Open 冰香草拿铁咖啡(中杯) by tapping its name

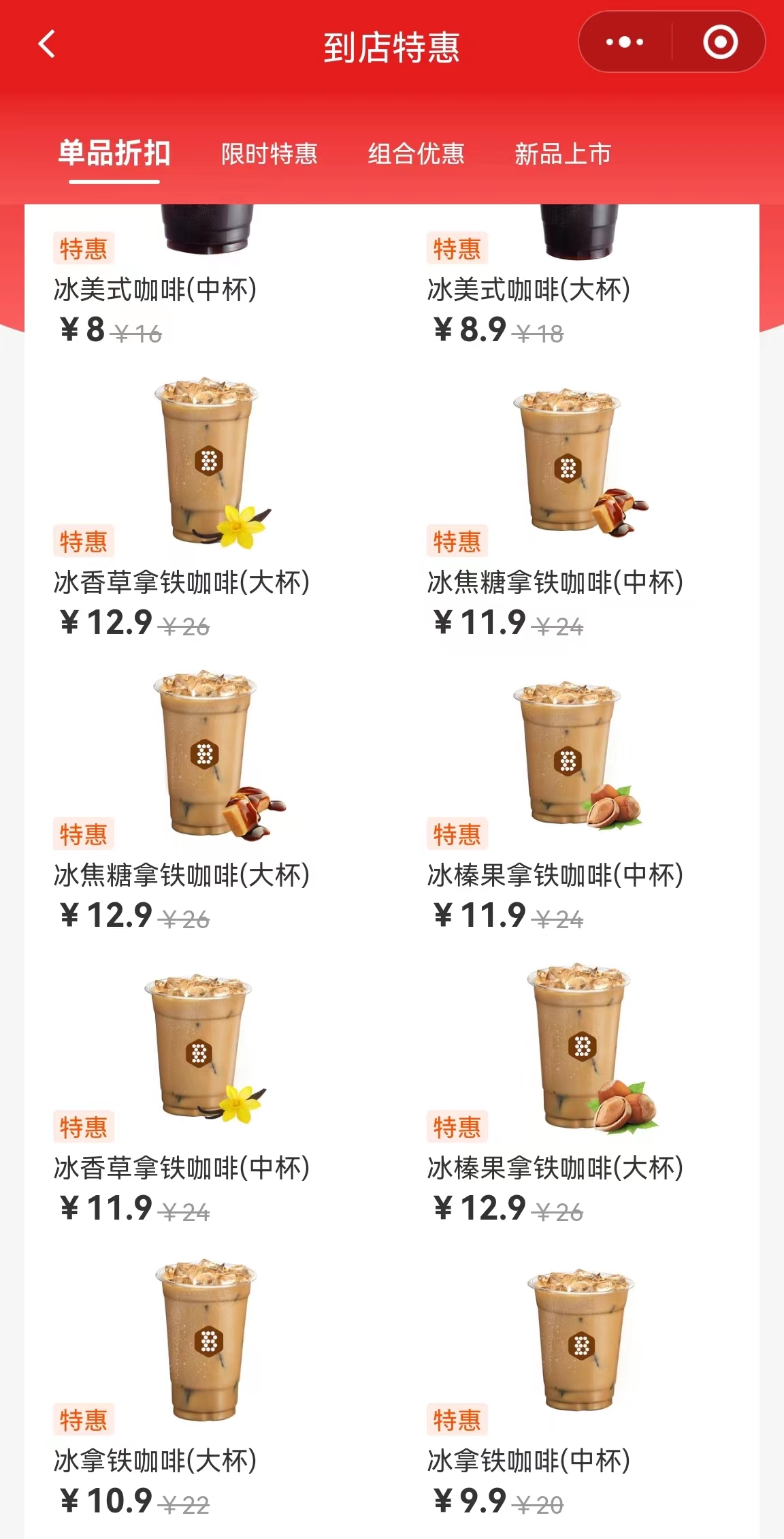182,1168
